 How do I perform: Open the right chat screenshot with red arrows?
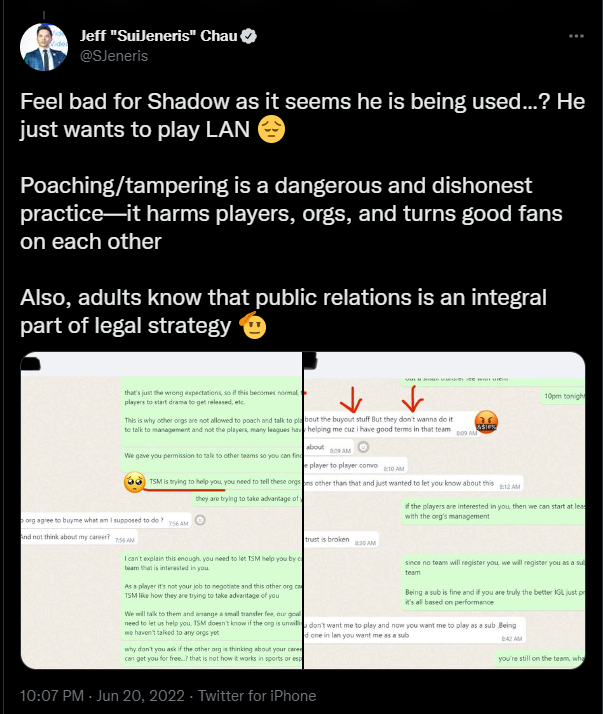[442, 510]
